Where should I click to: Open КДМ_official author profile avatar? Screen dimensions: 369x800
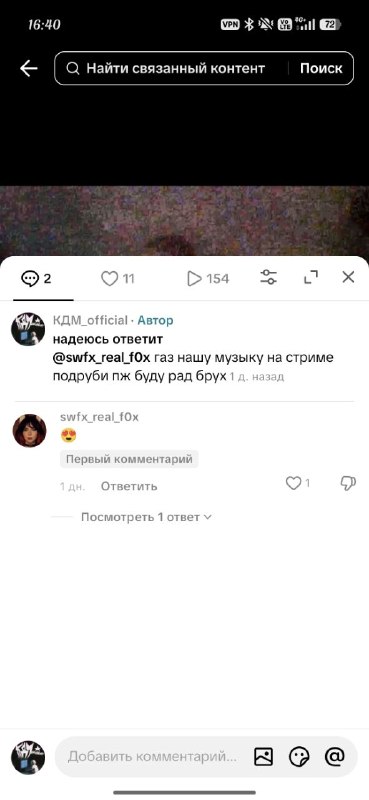28,329
